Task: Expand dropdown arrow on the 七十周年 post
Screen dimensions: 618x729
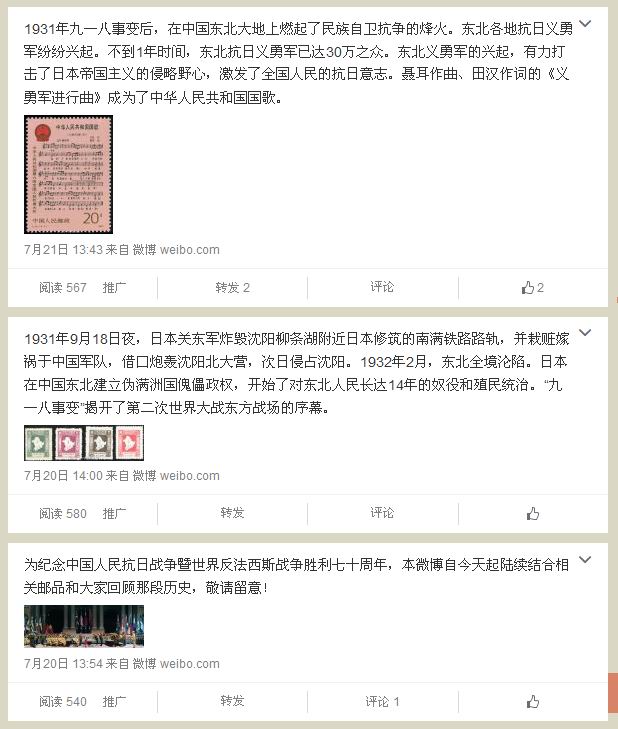Action: [585, 558]
